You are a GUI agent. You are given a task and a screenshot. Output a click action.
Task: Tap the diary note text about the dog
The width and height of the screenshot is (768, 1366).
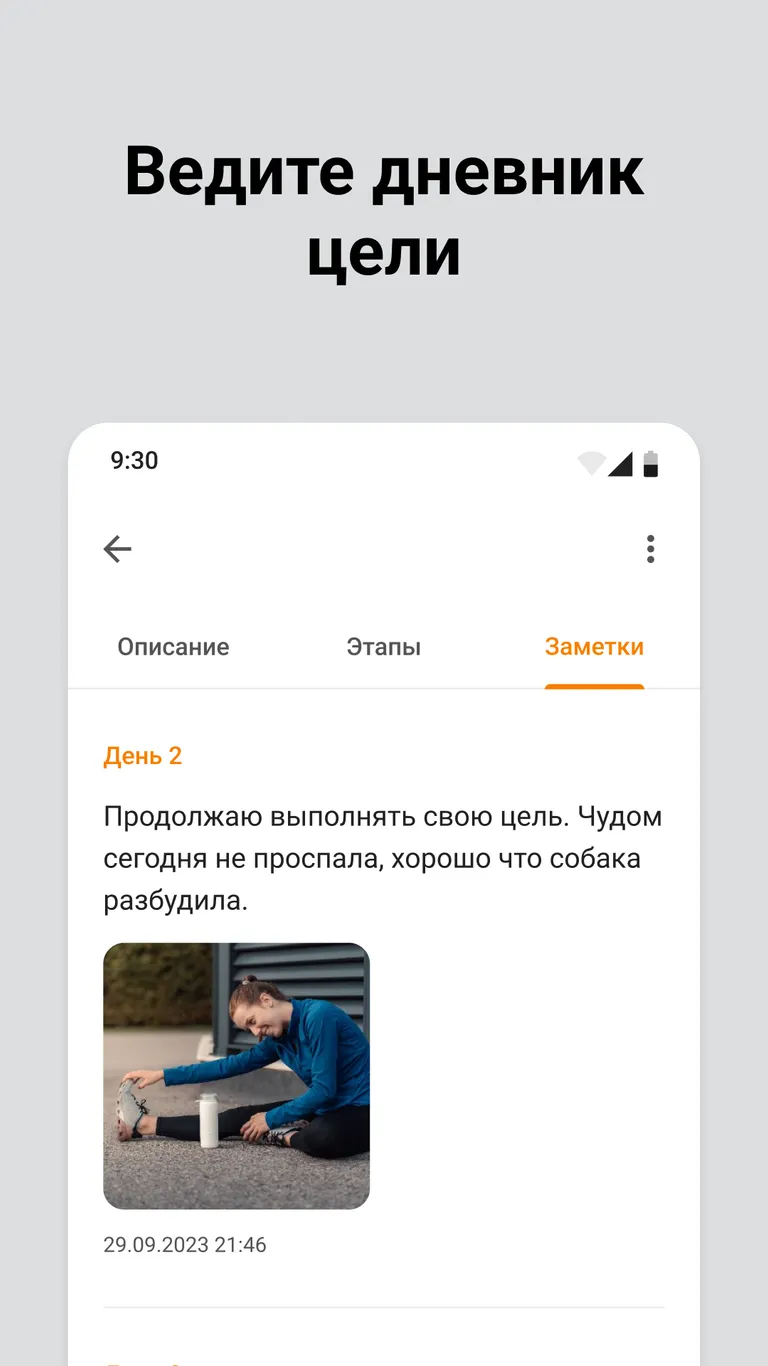tap(382, 858)
